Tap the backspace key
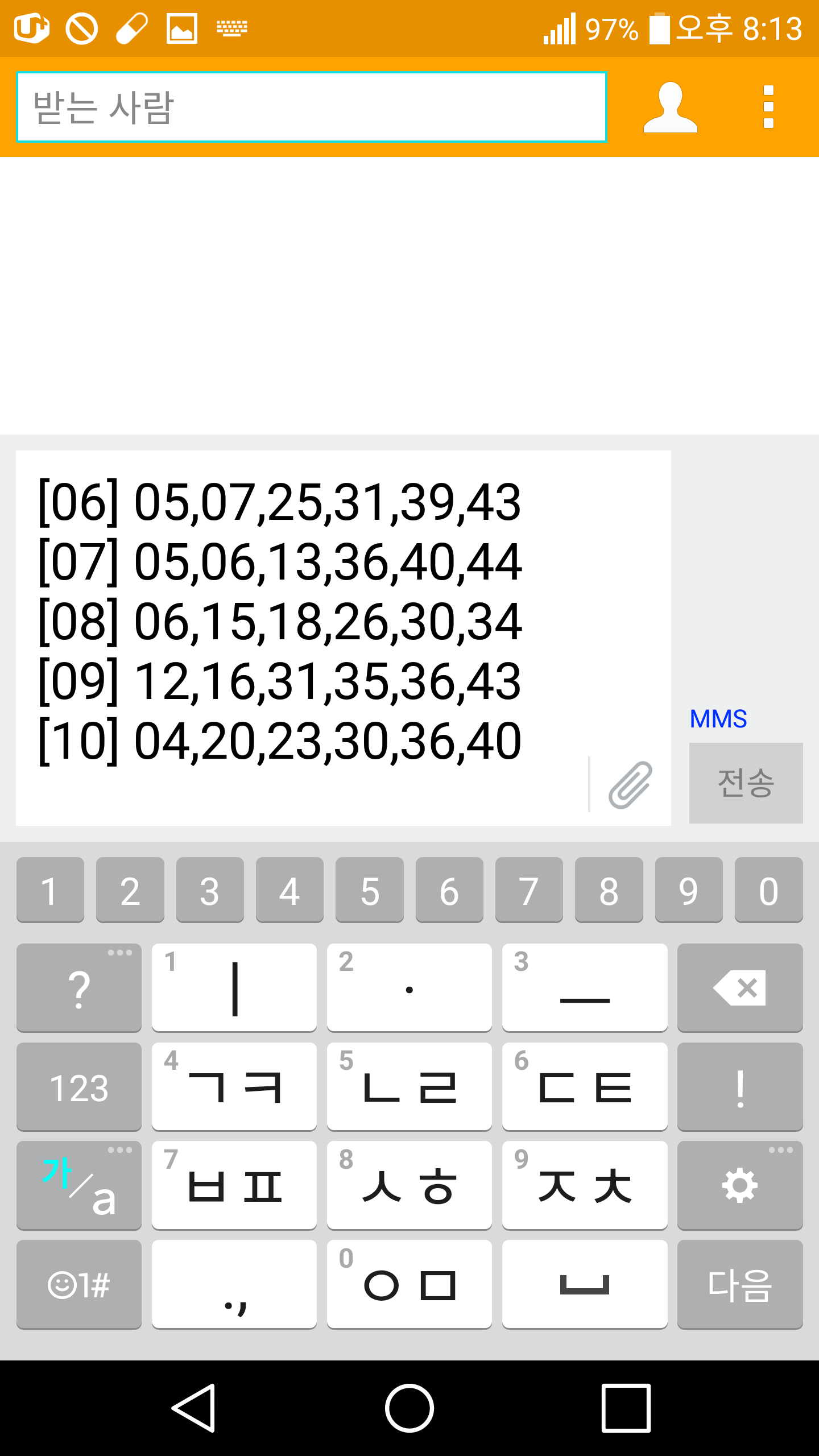Screen dimensions: 819x1456 (739, 988)
